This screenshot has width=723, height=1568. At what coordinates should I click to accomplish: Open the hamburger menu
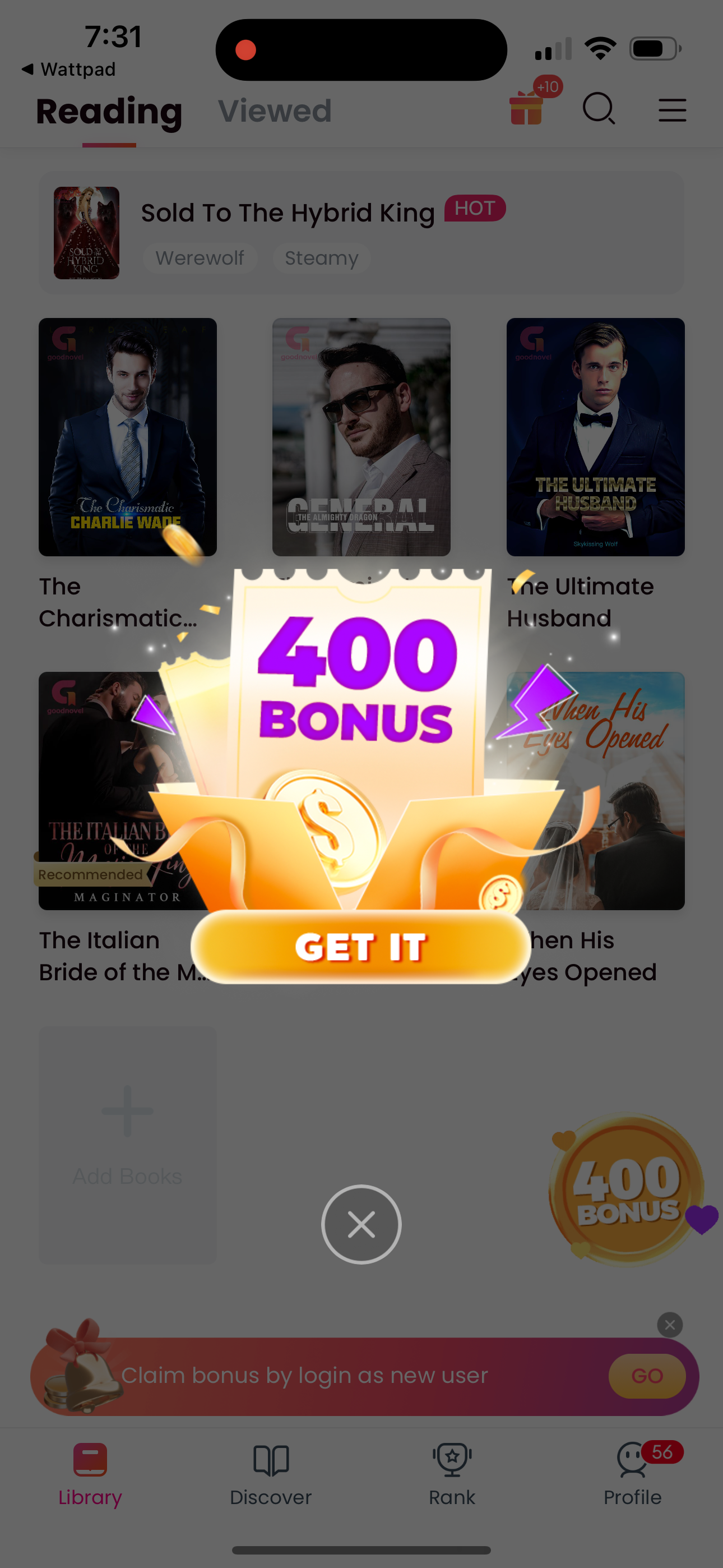672,110
